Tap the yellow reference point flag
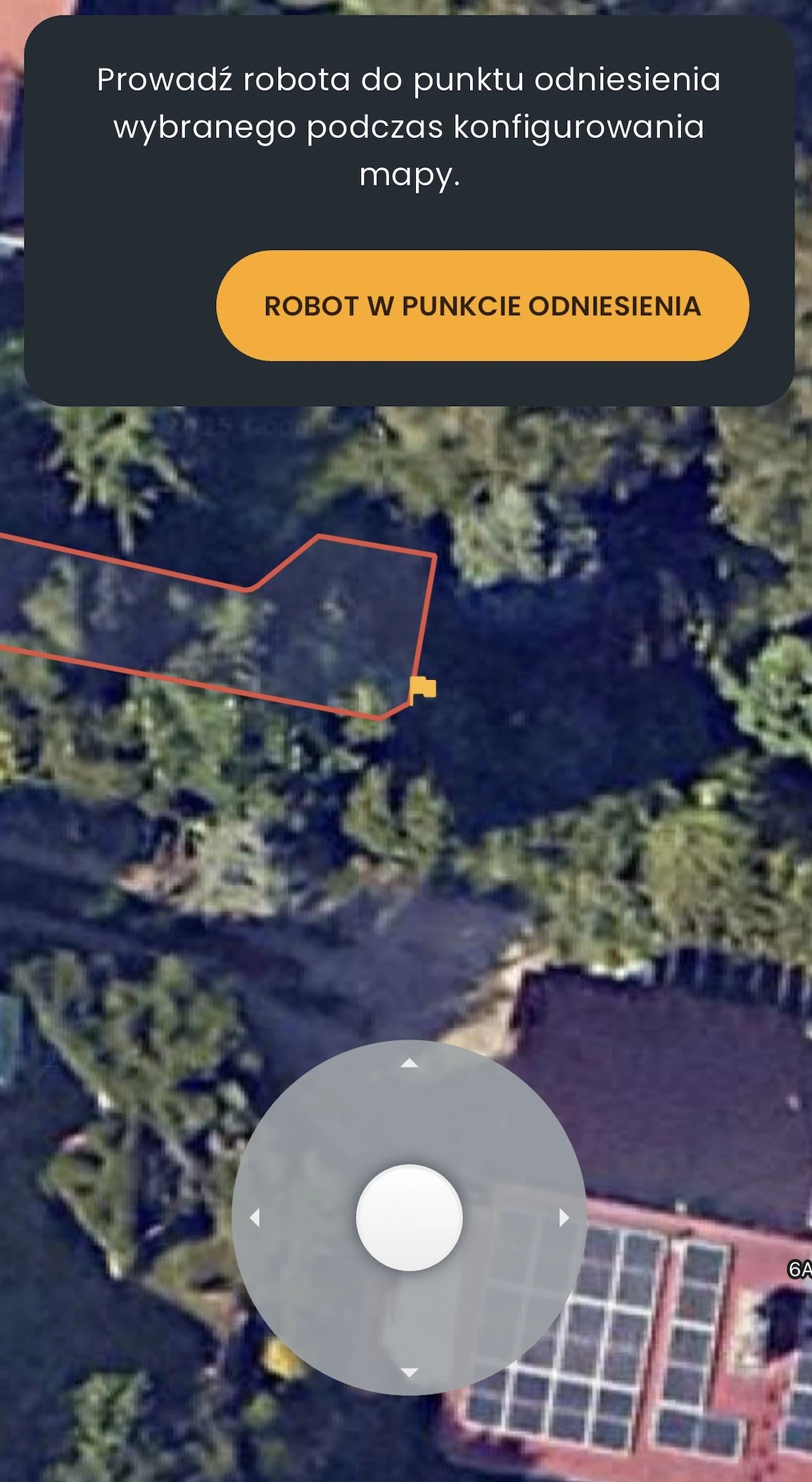The height and width of the screenshot is (1482, 812). (x=422, y=689)
